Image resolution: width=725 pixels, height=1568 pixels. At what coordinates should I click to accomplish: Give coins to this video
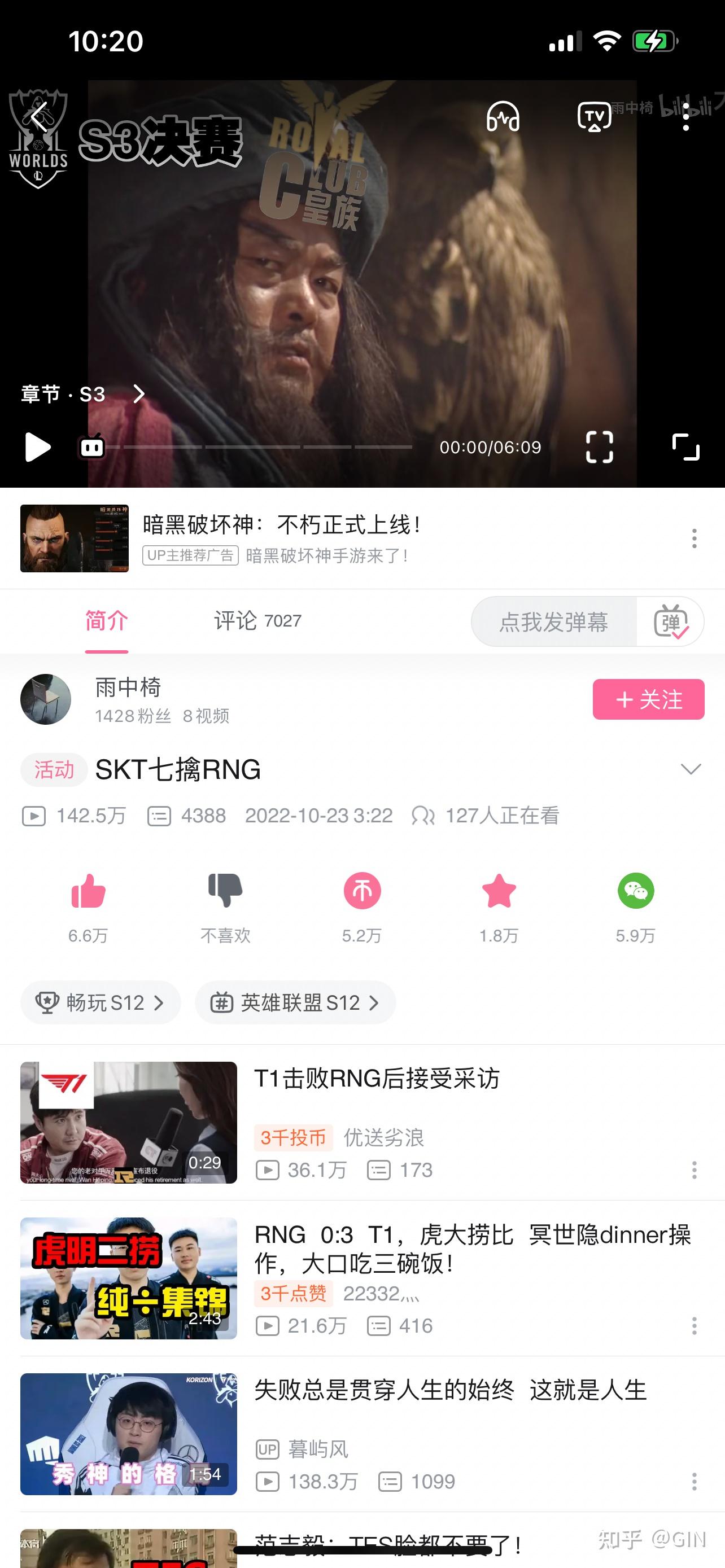pos(362,892)
